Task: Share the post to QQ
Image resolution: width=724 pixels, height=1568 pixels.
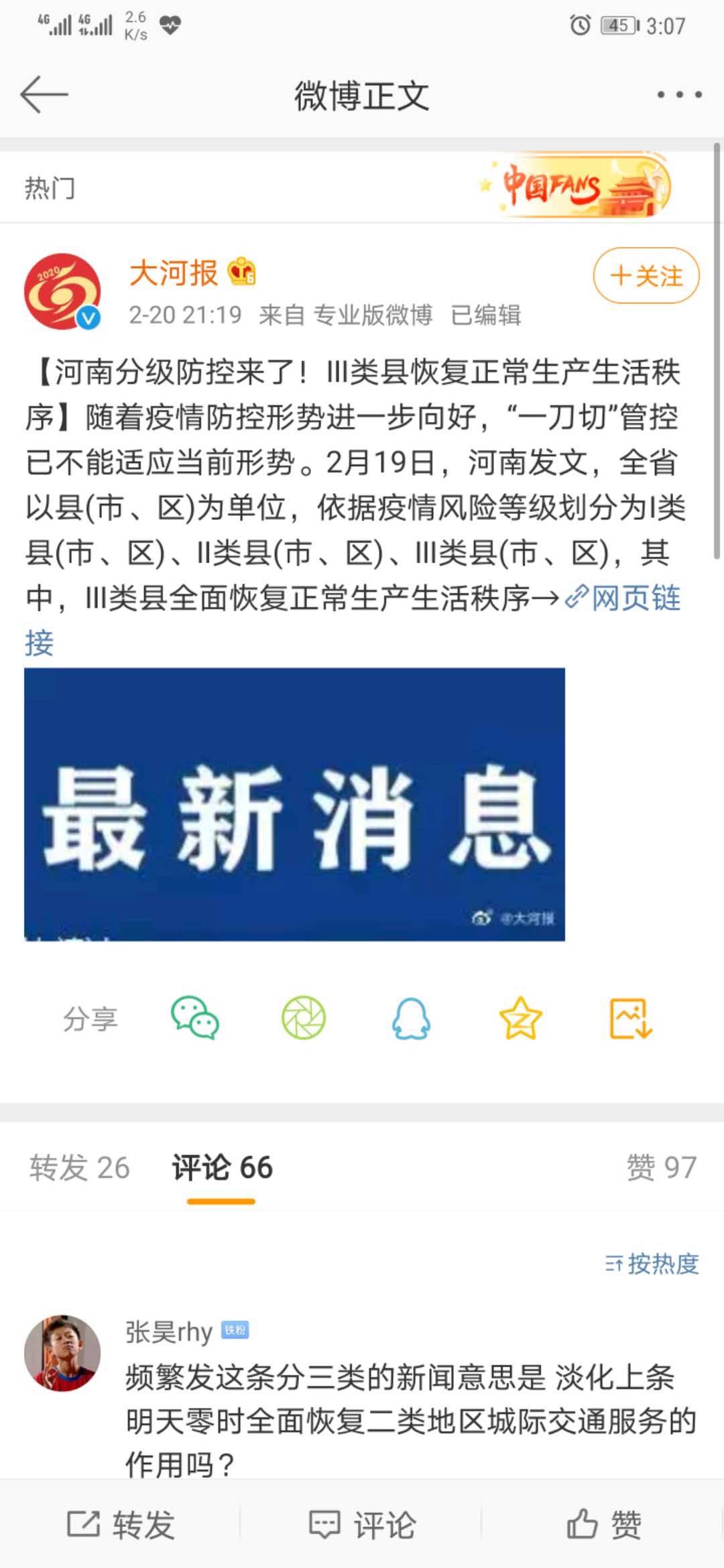Action: [x=411, y=1019]
